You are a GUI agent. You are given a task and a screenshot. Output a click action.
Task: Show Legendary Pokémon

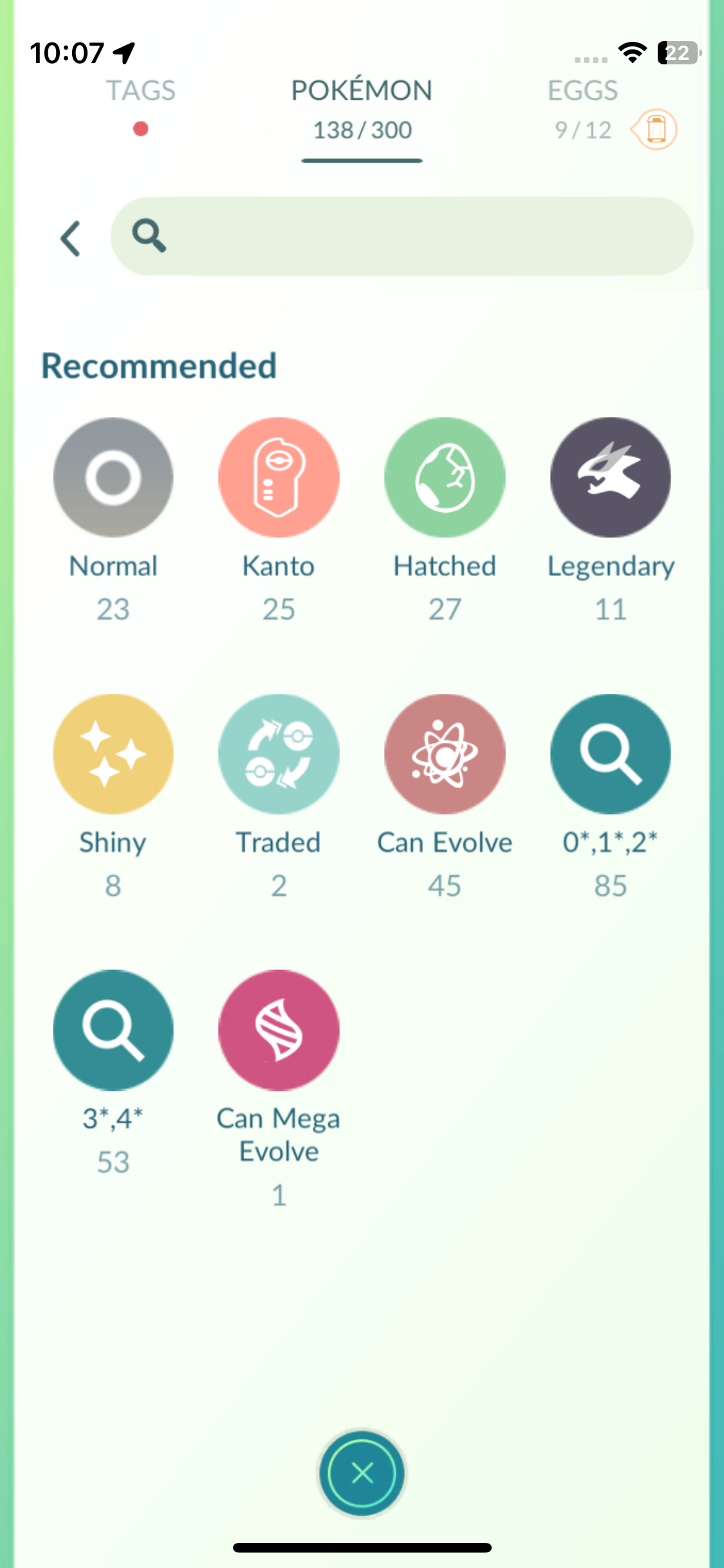[x=610, y=478]
